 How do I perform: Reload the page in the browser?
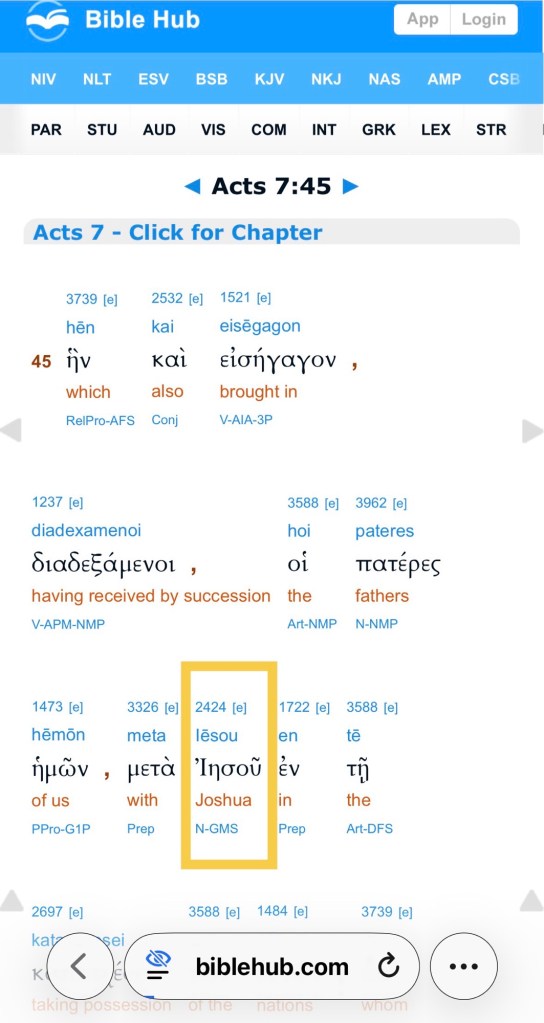point(389,966)
